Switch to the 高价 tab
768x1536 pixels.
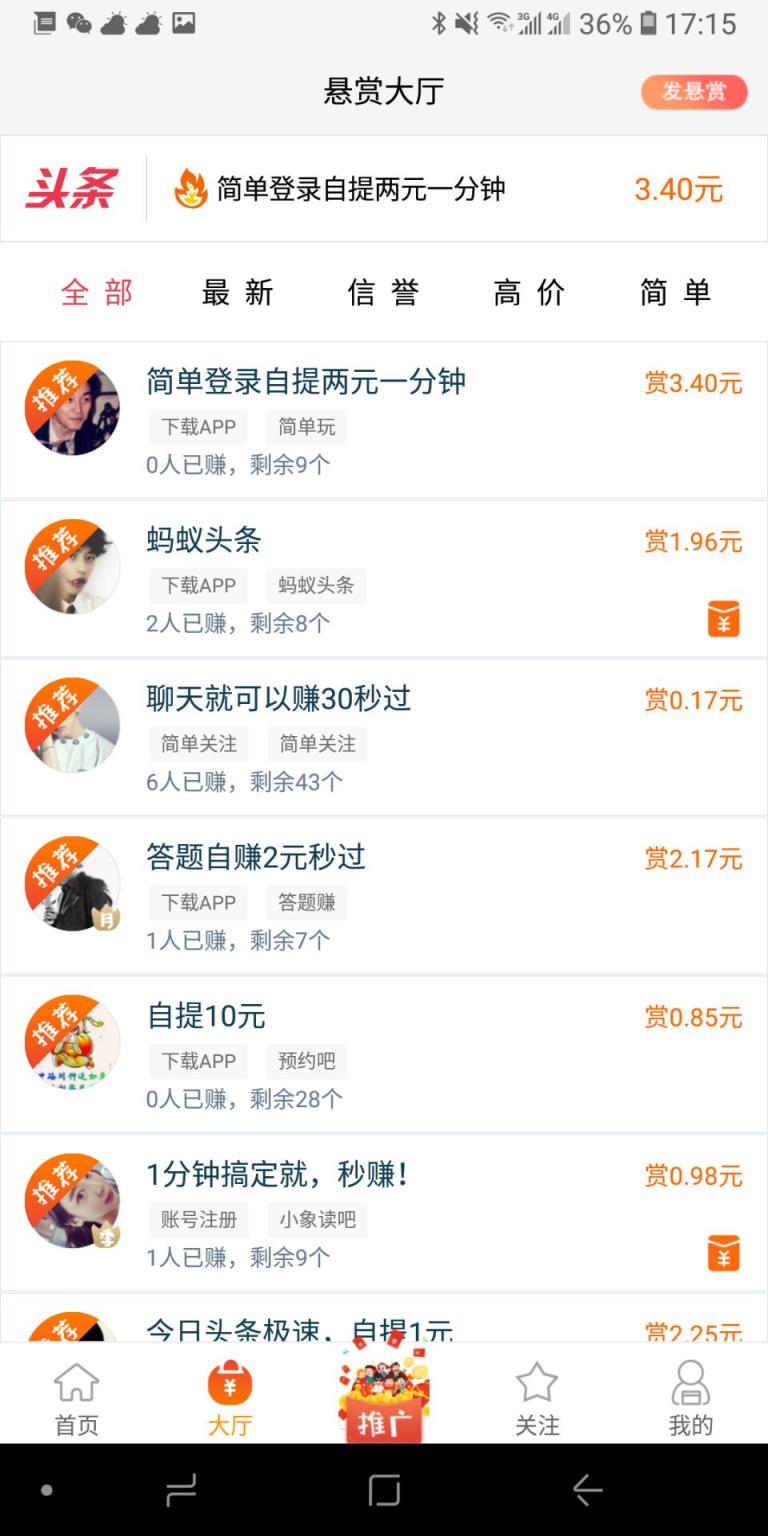point(529,291)
